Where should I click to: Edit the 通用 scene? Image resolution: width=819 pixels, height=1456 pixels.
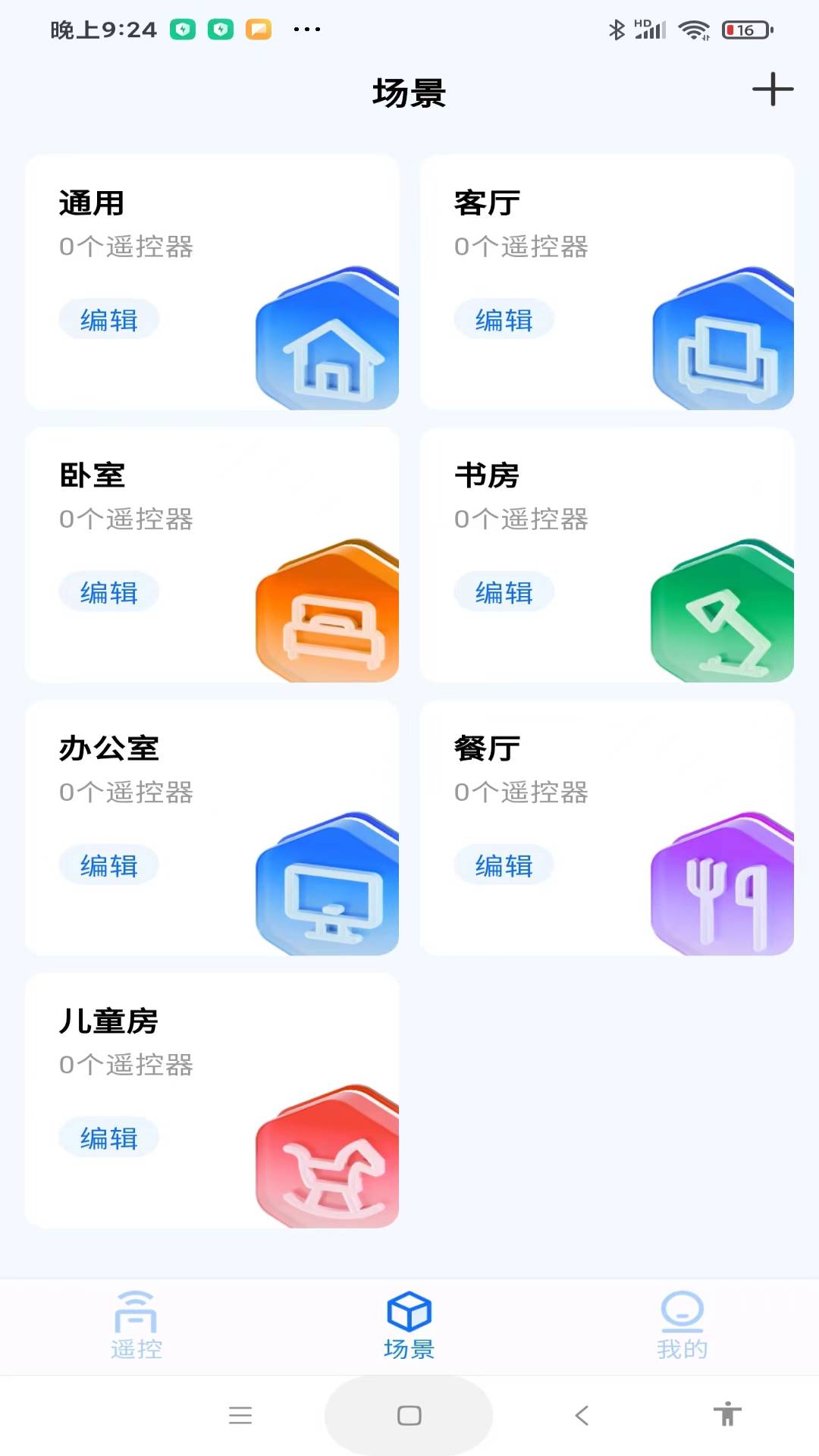108,319
